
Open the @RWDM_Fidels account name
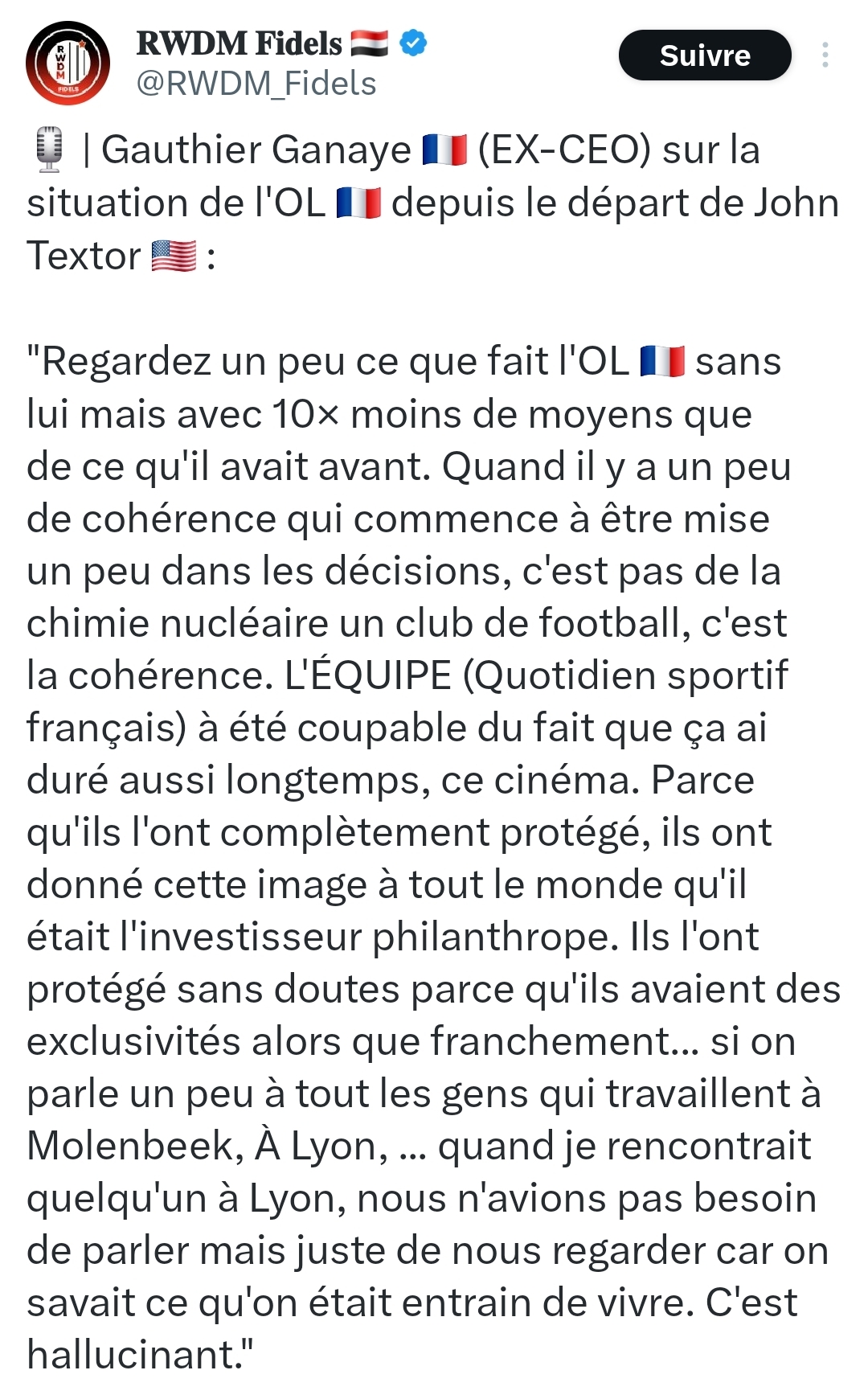pyautogui.click(x=256, y=84)
